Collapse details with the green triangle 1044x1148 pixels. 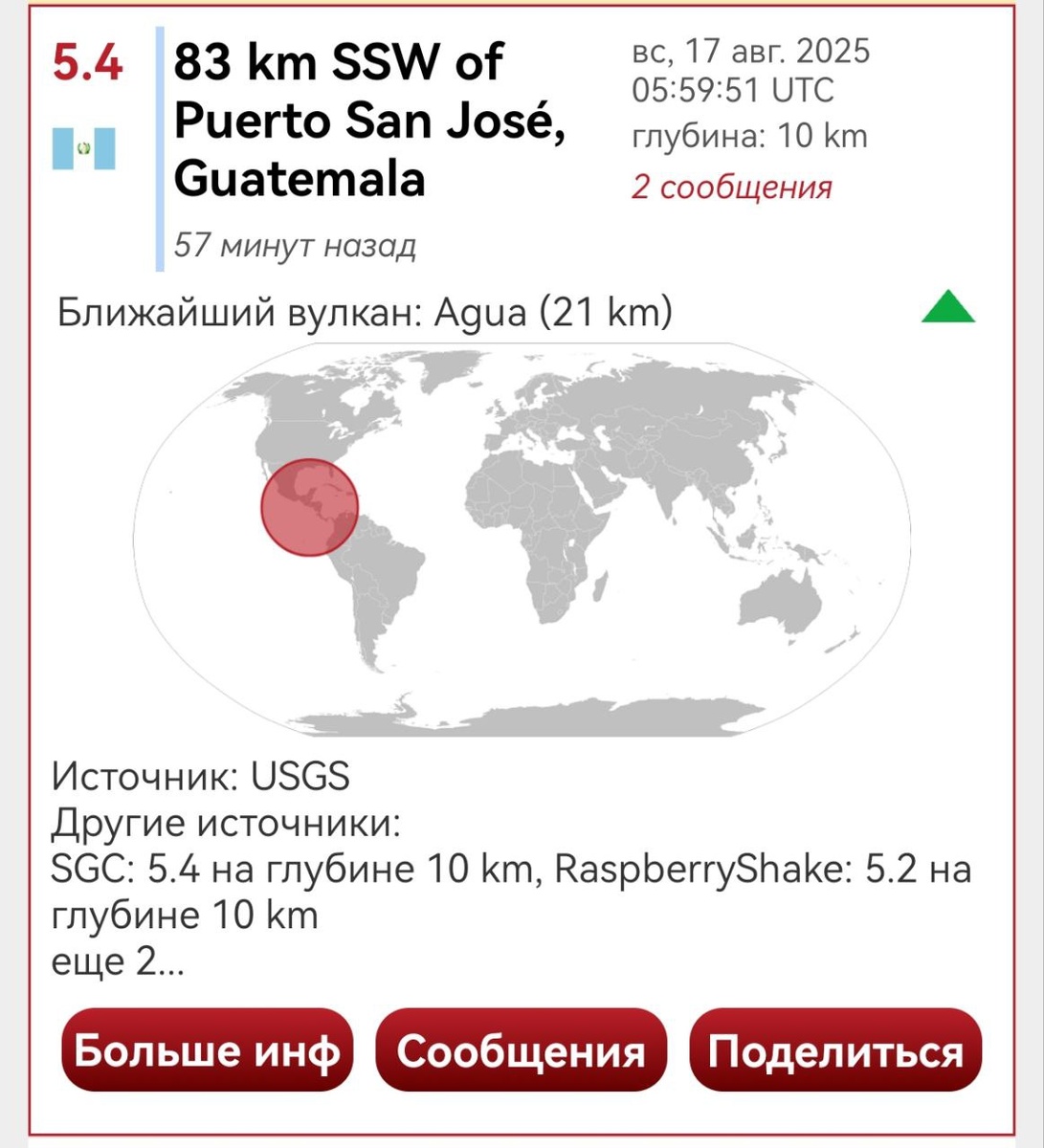pos(947,310)
